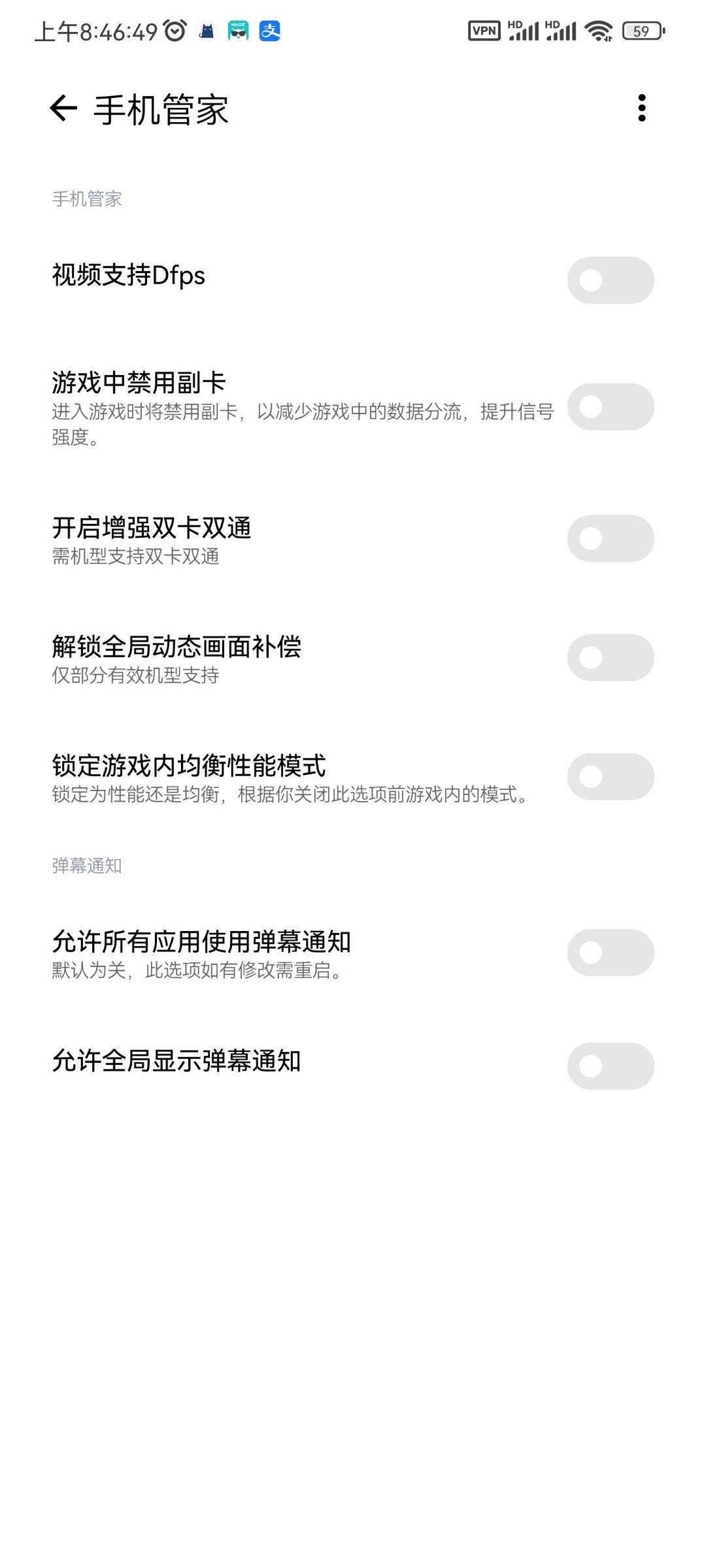This screenshot has height=1568, width=706.
Task: Tap the battery indicator showing 59
Action: tap(643, 29)
